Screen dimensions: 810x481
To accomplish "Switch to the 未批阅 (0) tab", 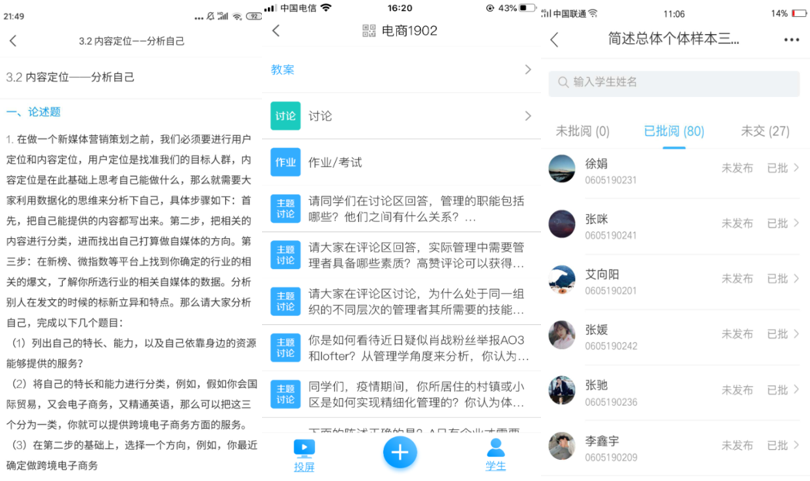I will (x=582, y=131).
